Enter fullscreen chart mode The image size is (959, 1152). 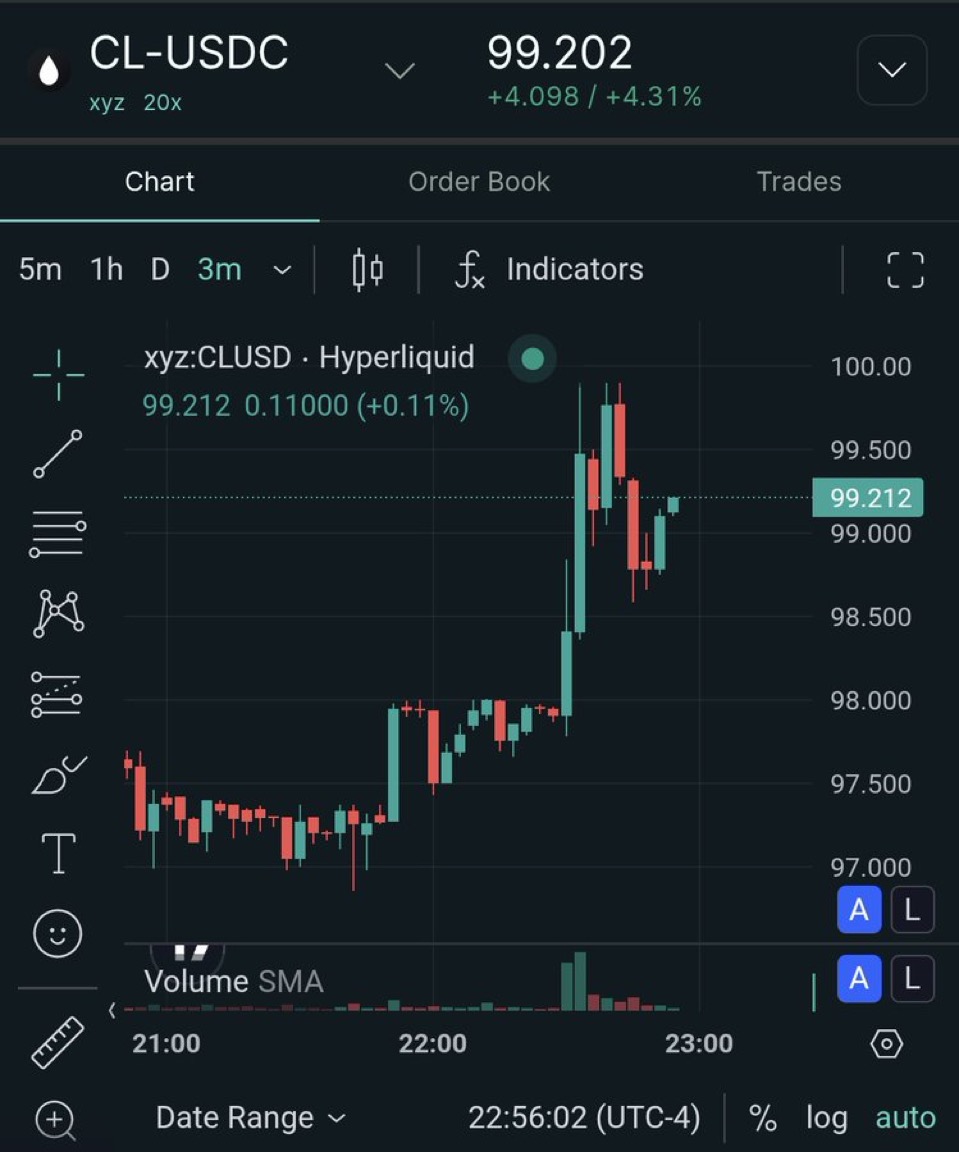pyautogui.click(x=905, y=270)
